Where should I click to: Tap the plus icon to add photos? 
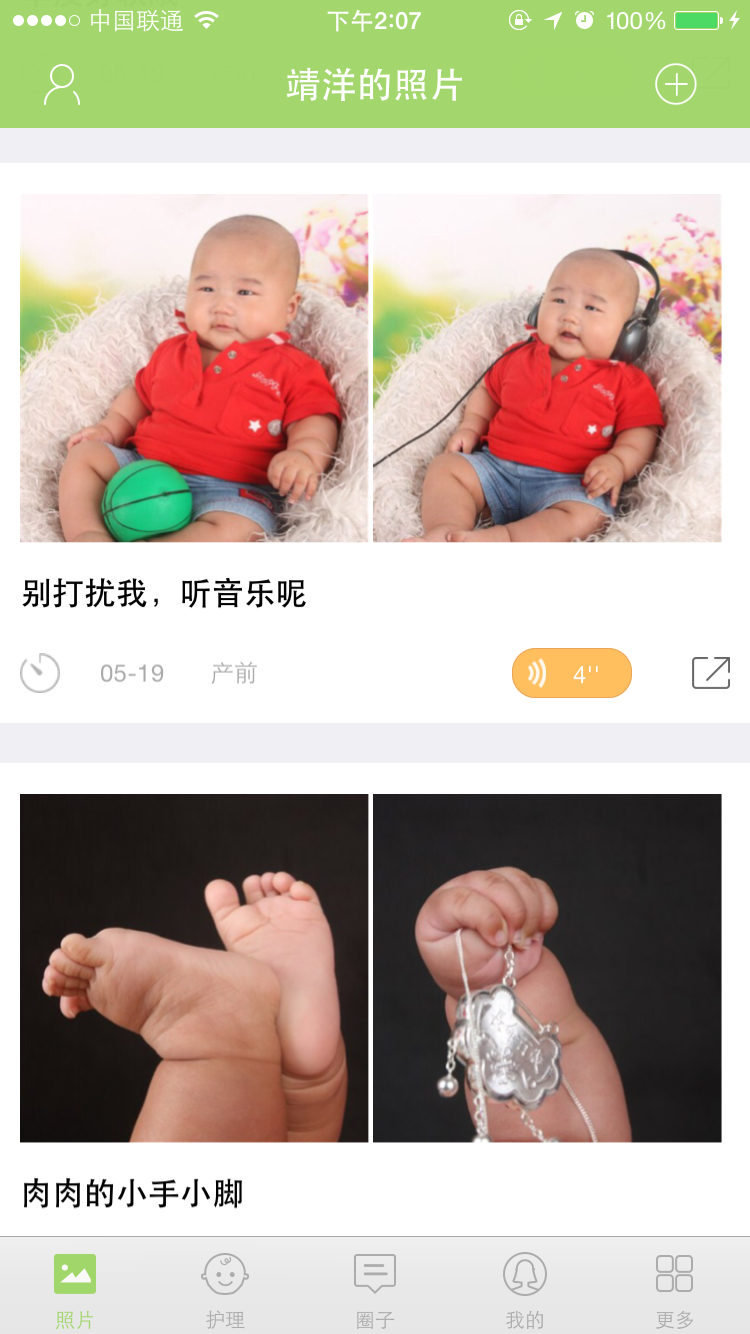pyautogui.click(x=676, y=85)
